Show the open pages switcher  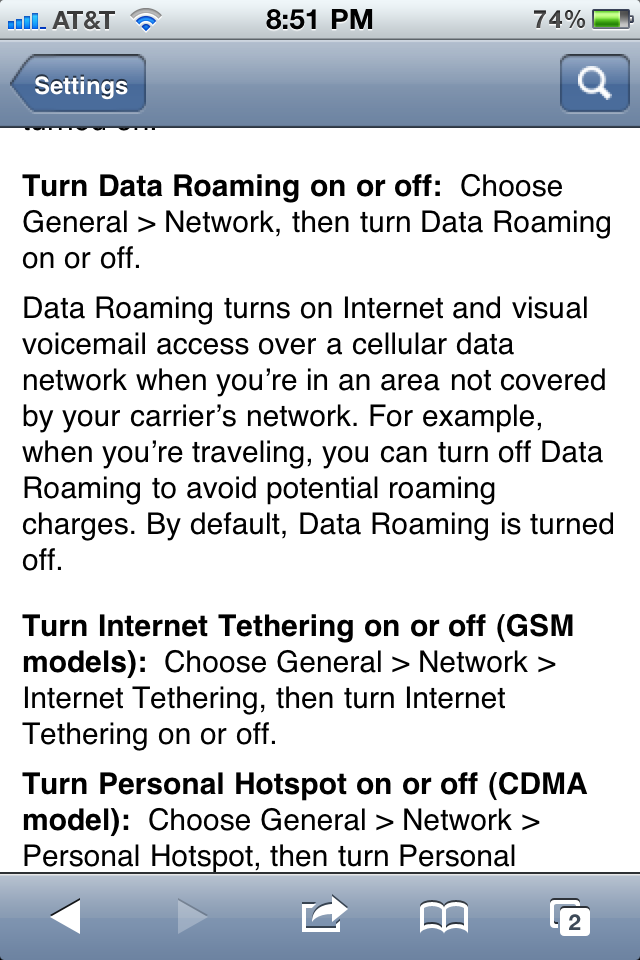click(x=570, y=916)
